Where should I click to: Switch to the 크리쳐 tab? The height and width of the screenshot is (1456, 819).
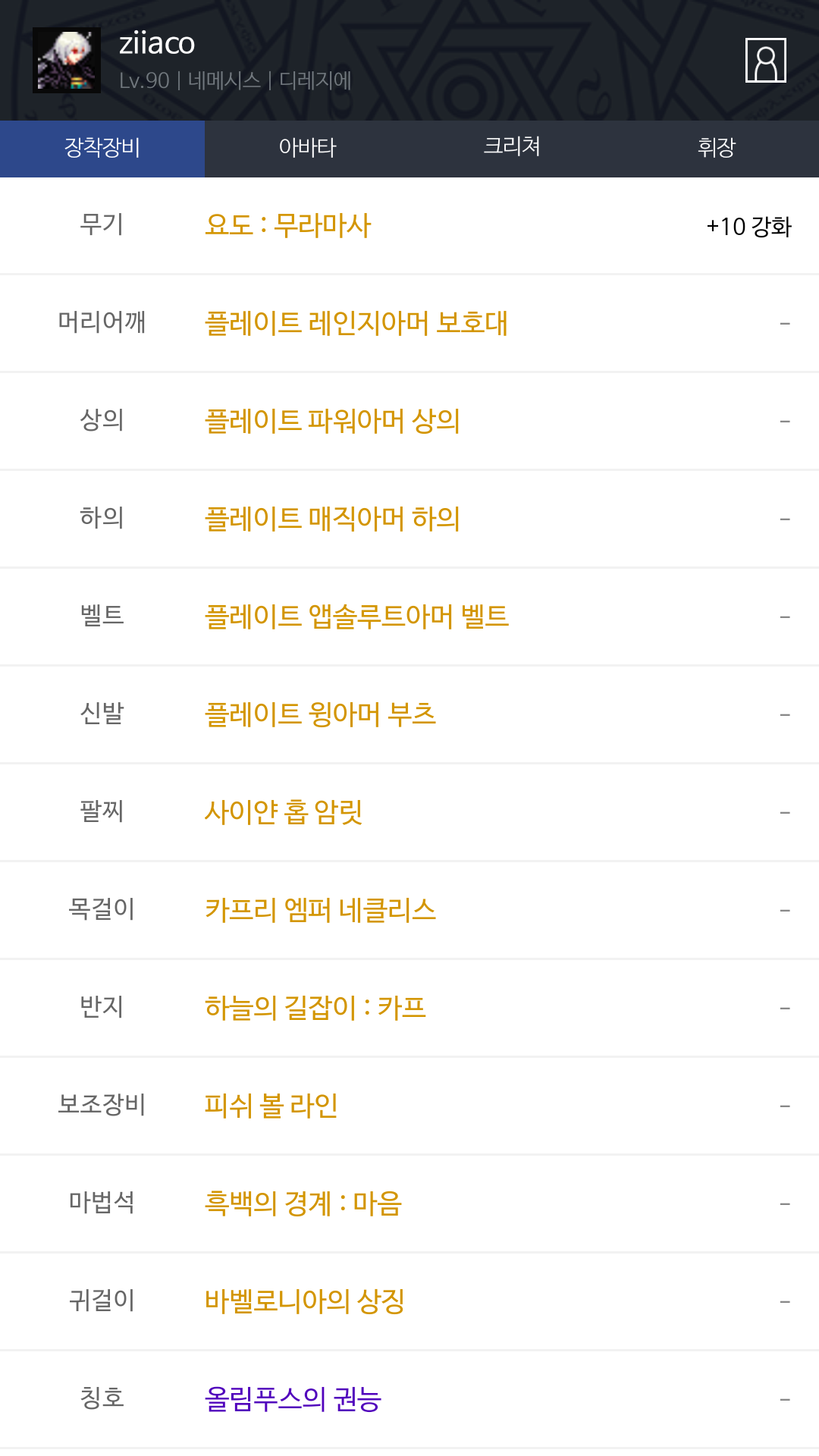click(x=512, y=148)
